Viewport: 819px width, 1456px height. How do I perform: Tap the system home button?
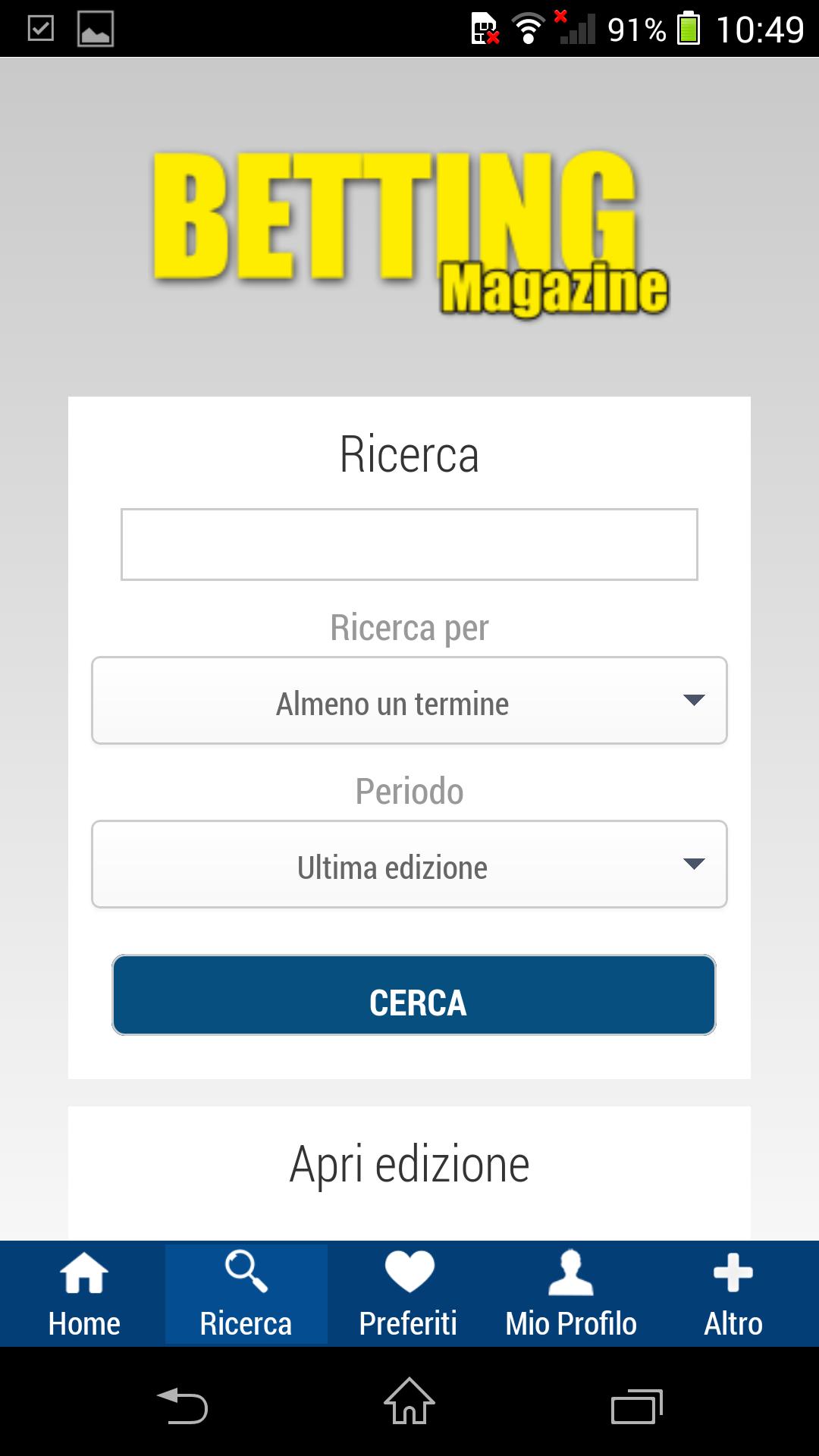point(409,1403)
